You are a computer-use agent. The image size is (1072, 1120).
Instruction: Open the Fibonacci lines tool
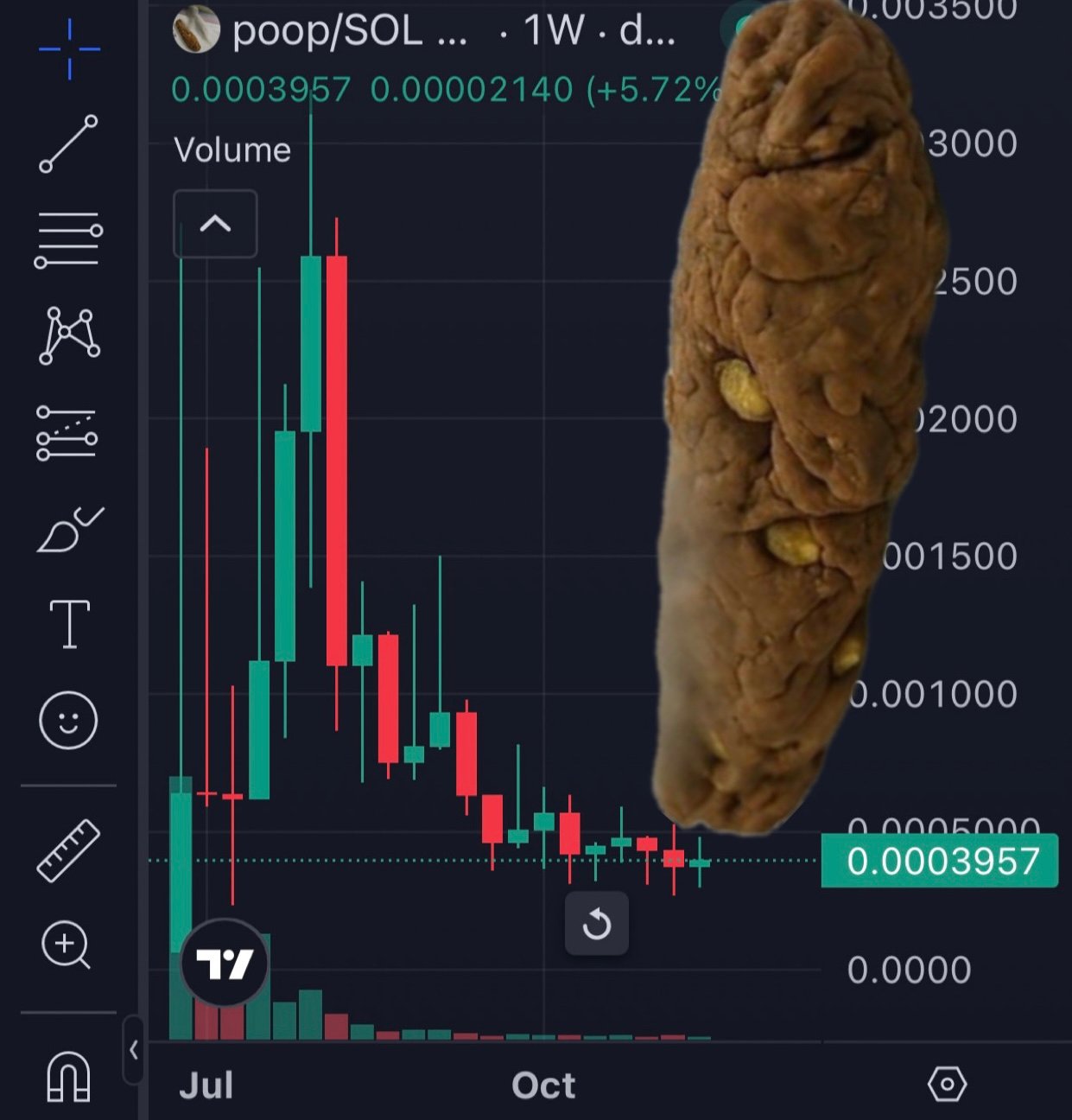point(68,239)
